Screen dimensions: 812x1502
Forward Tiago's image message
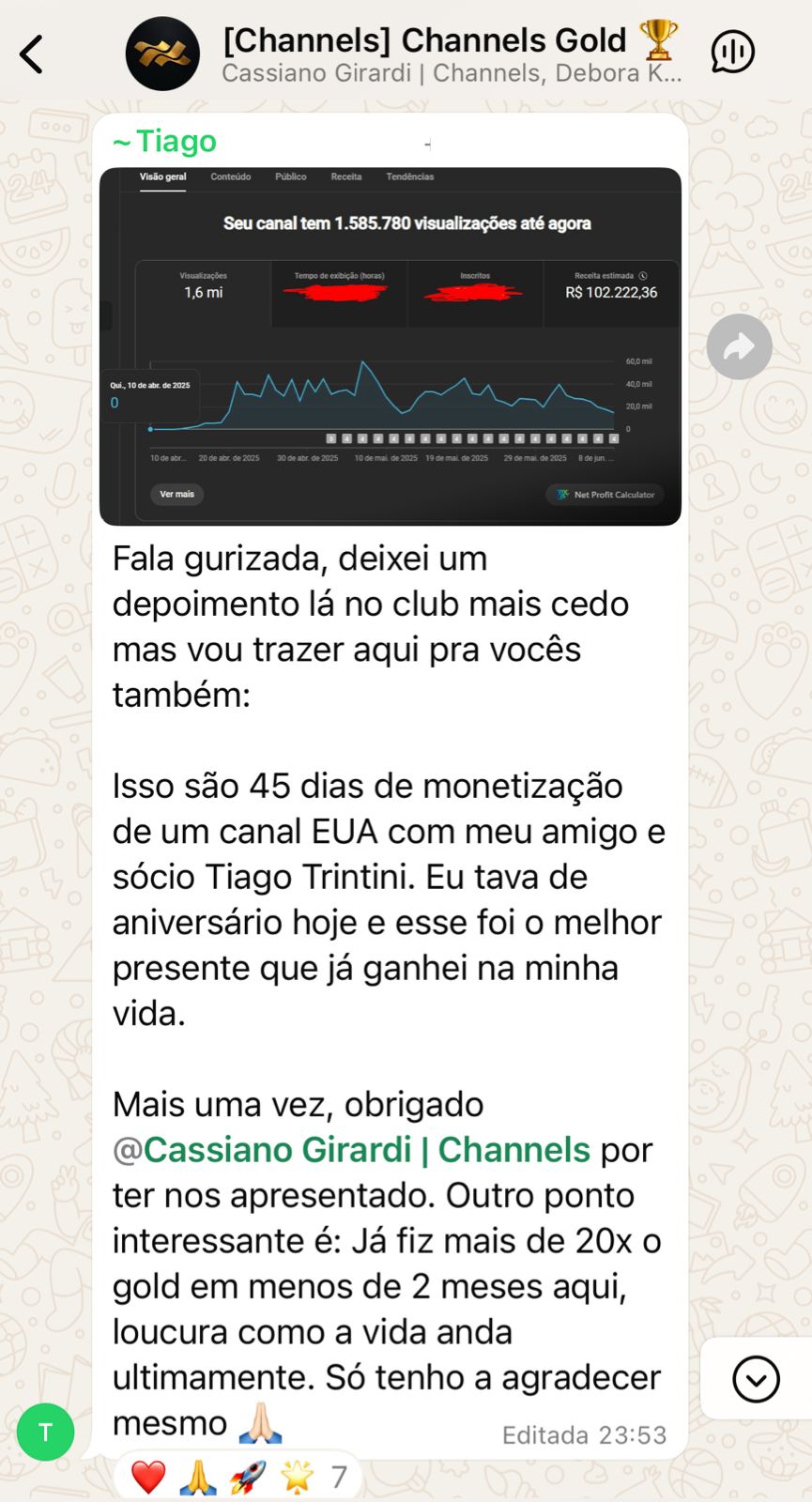[x=739, y=347]
